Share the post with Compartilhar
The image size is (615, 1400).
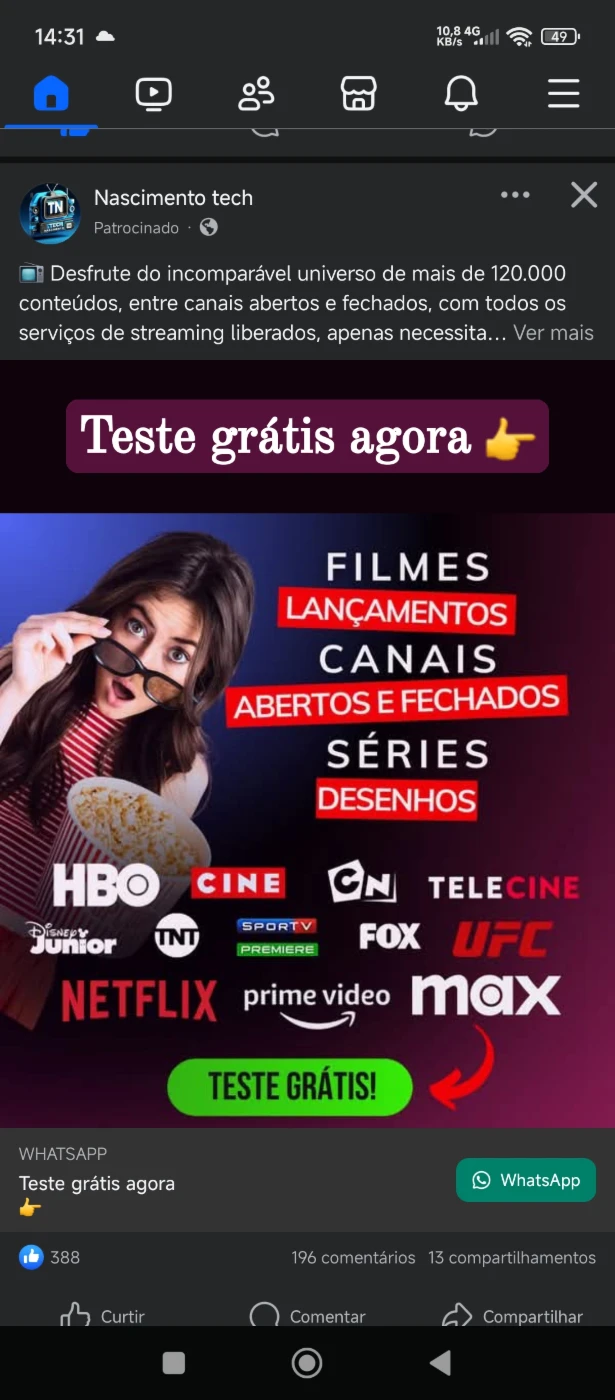pyautogui.click(x=512, y=1315)
